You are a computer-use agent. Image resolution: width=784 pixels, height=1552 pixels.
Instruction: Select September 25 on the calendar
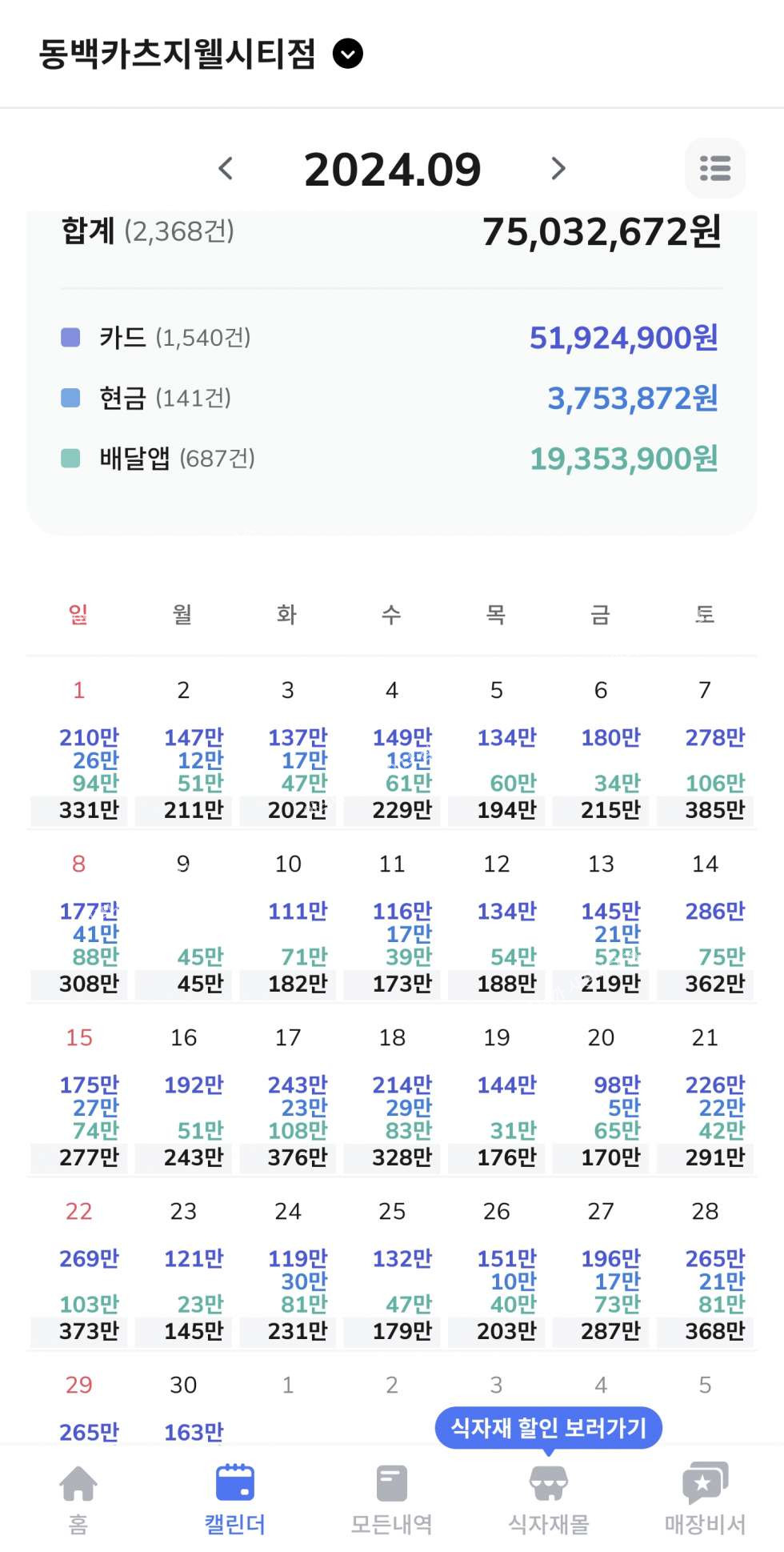(392, 1273)
